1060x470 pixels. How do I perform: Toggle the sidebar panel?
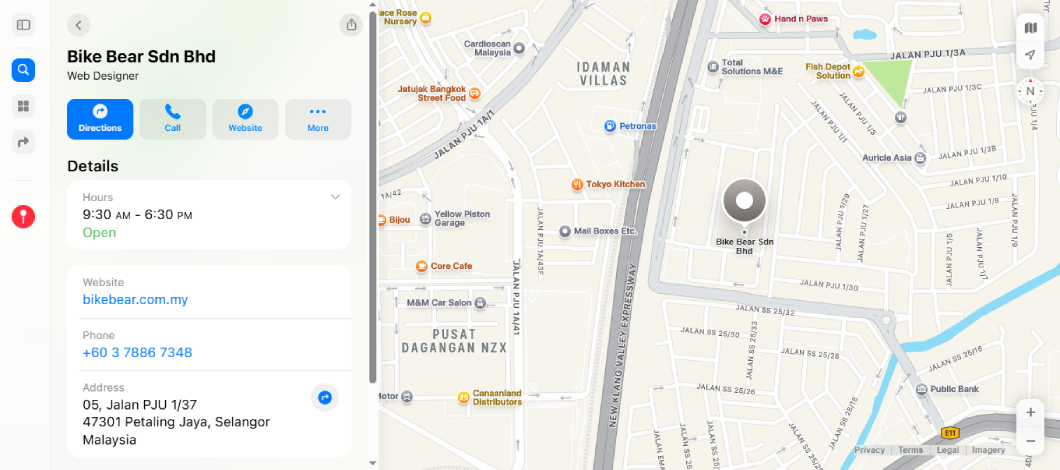point(24,25)
